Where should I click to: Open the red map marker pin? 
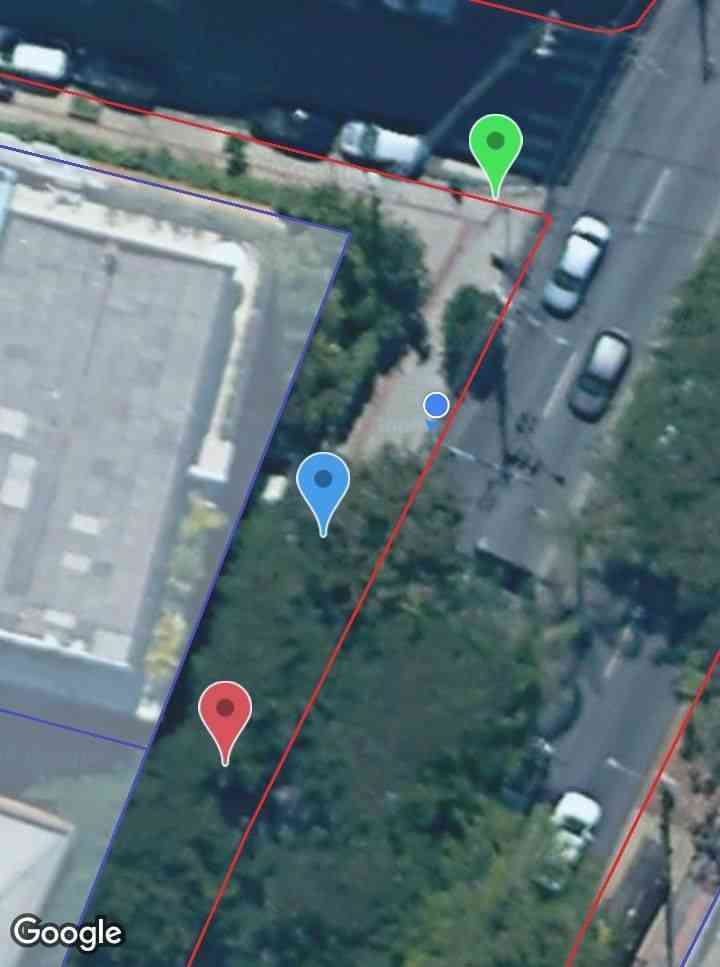(x=225, y=712)
